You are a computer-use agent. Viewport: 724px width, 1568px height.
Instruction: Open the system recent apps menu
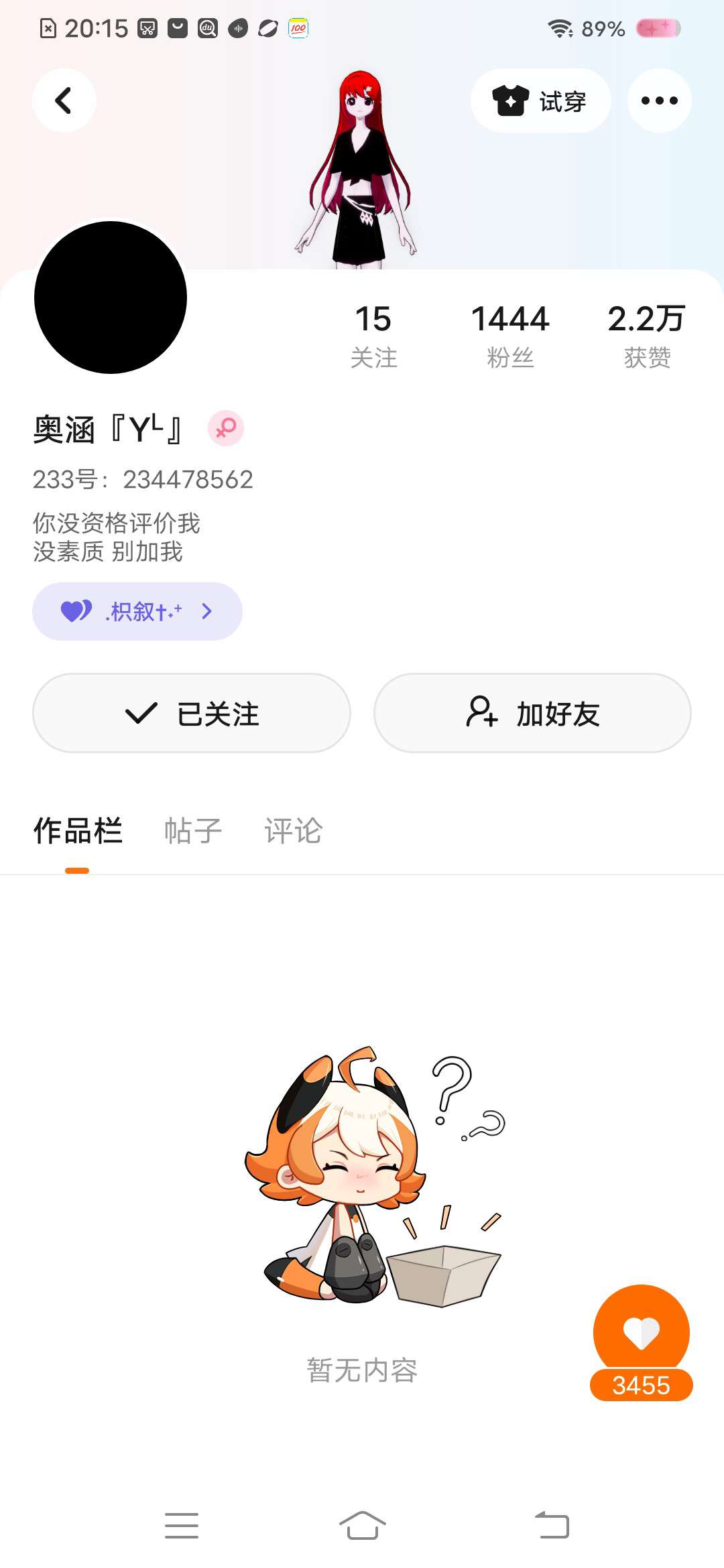[182, 1526]
